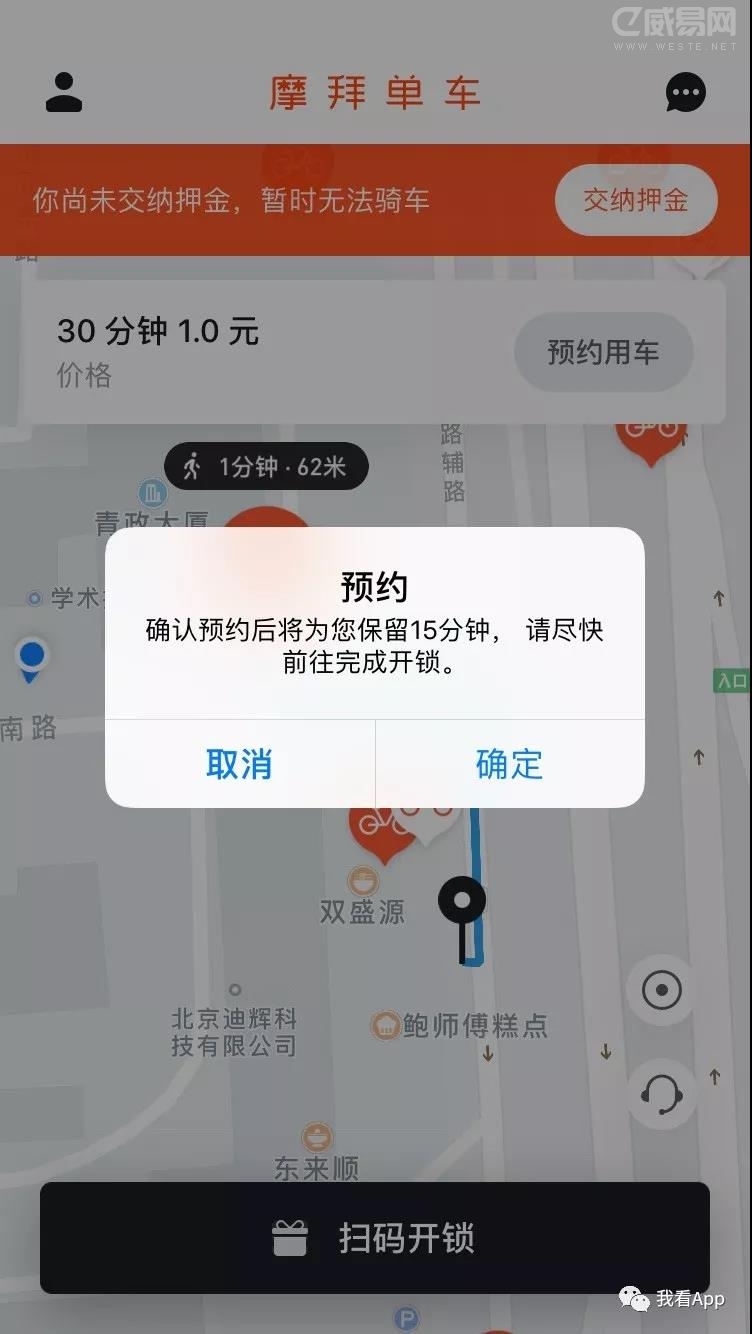
Task: Tap 扫码开锁 to scan and unlock
Action: (x=375, y=1238)
